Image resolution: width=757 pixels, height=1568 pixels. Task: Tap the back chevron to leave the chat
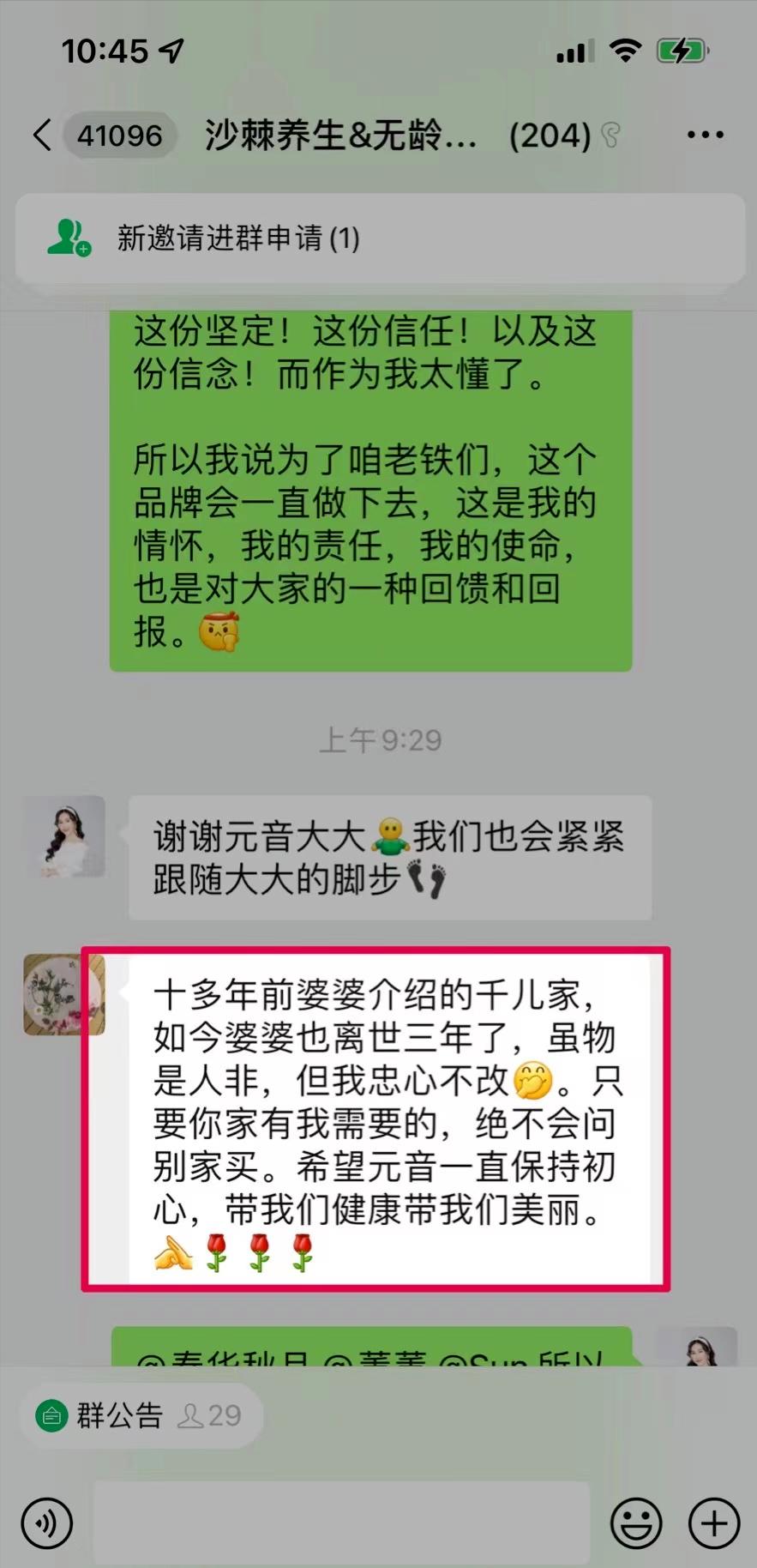click(42, 135)
